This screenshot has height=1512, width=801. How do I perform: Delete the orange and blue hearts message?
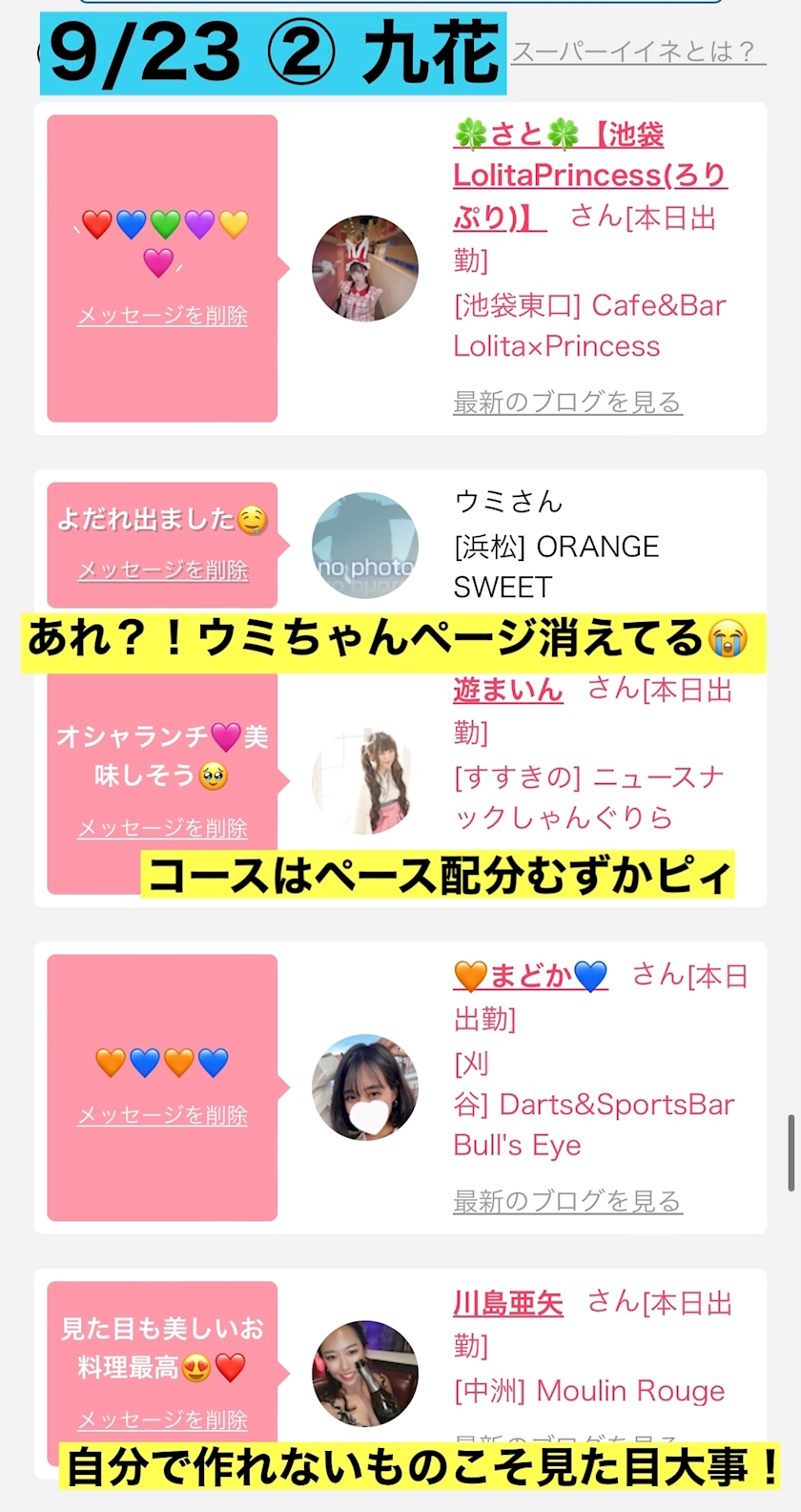coord(162,1115)
